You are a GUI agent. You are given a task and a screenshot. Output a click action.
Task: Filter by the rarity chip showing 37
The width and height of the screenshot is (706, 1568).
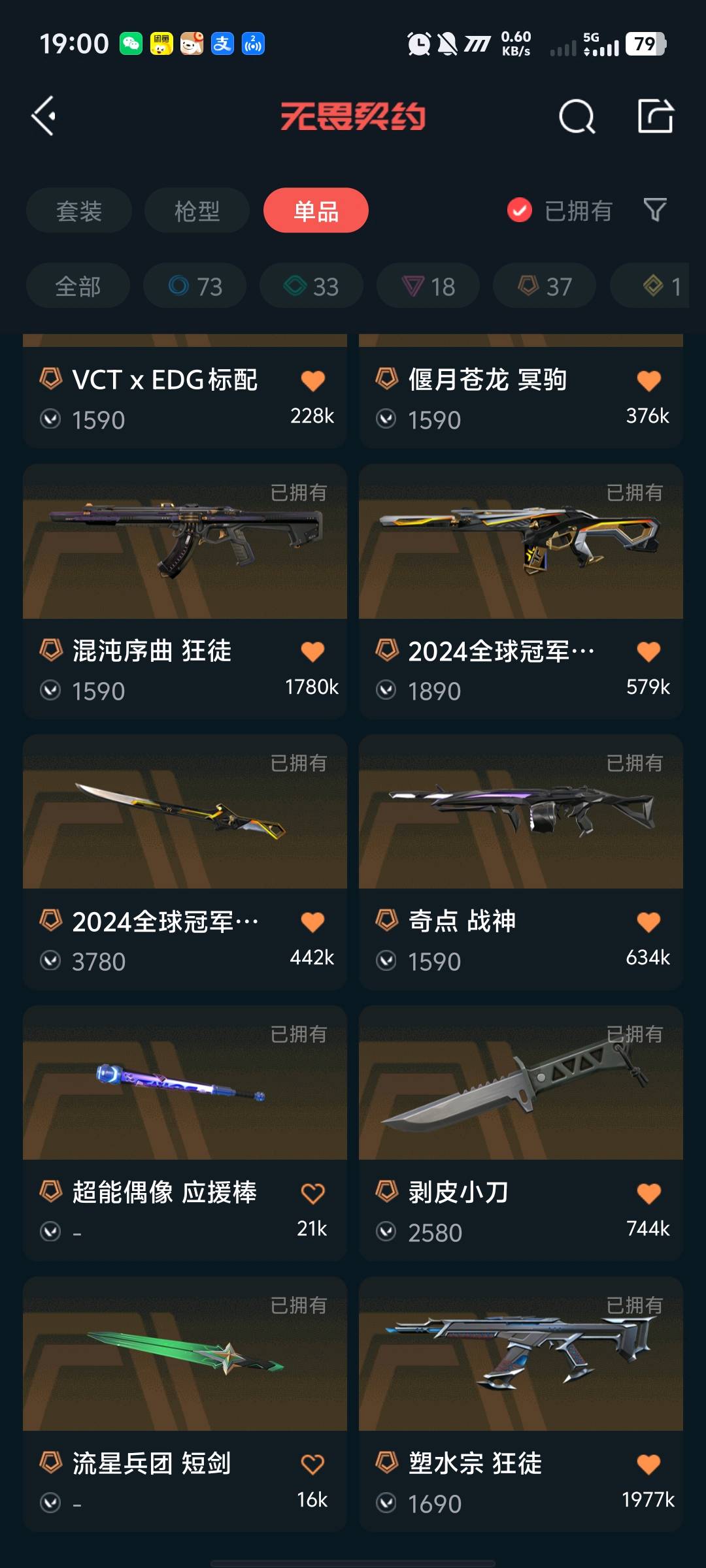[x=545, y=286]
